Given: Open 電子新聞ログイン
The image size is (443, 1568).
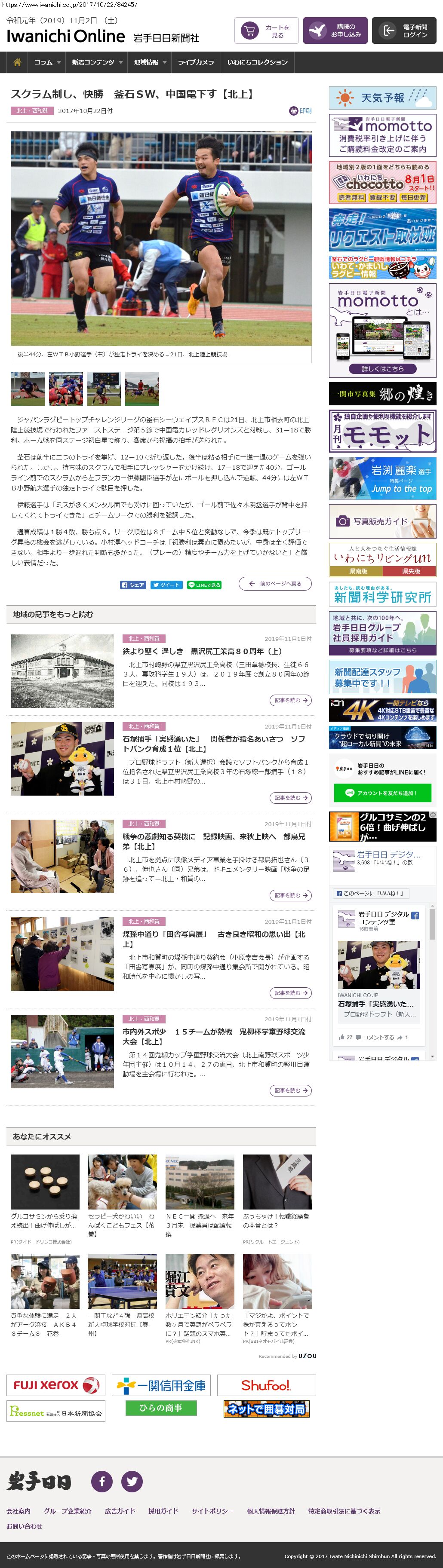Looking at the screenshot, I should click(x=405, y=31).
